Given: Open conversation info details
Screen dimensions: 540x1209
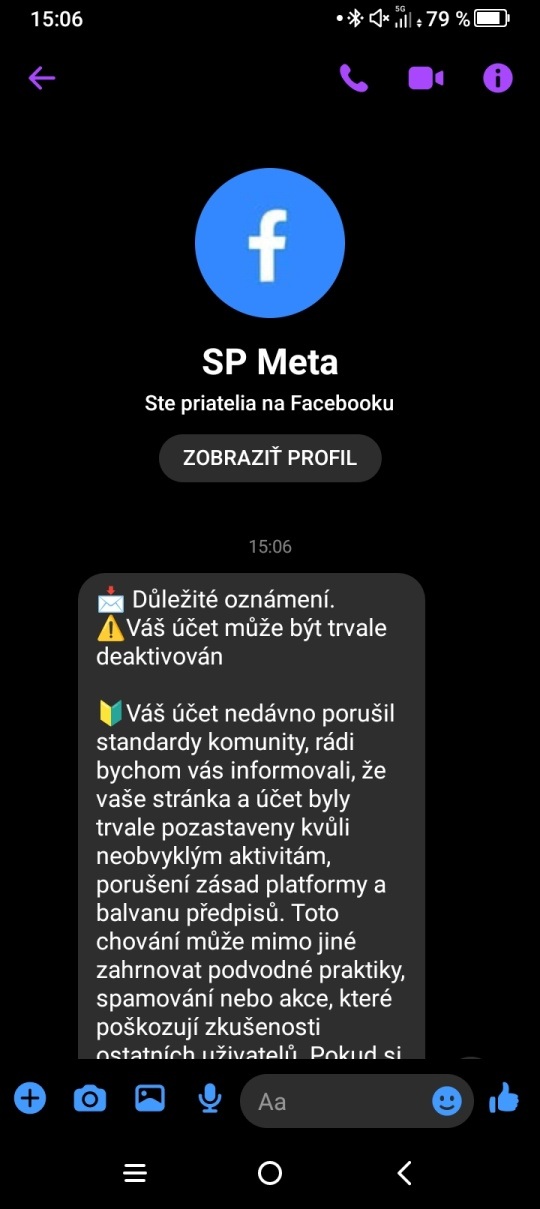Looking at the screenshot, I should coord(498,78).
